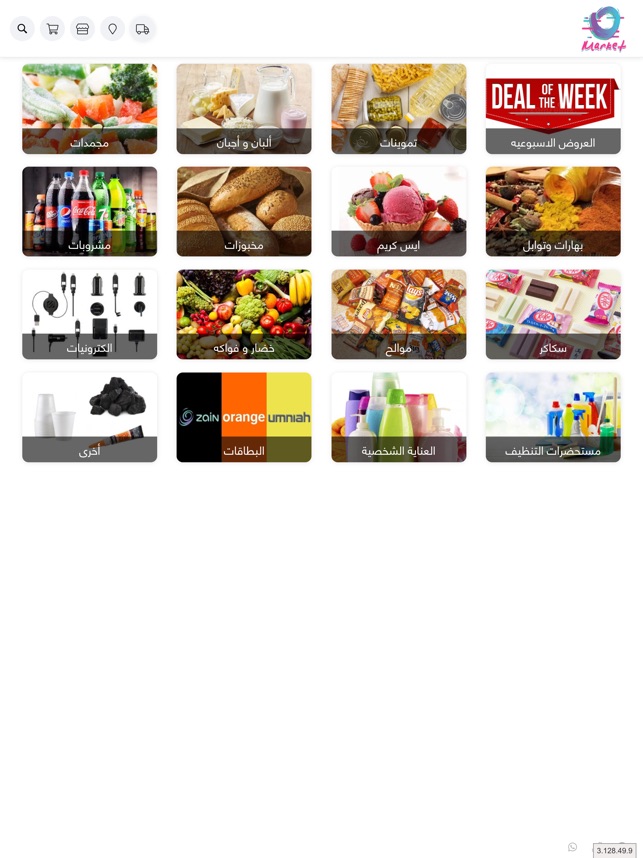Open the delivery truck icon
The width and height of the screenshot is (643, 858).
click(142, 29)
